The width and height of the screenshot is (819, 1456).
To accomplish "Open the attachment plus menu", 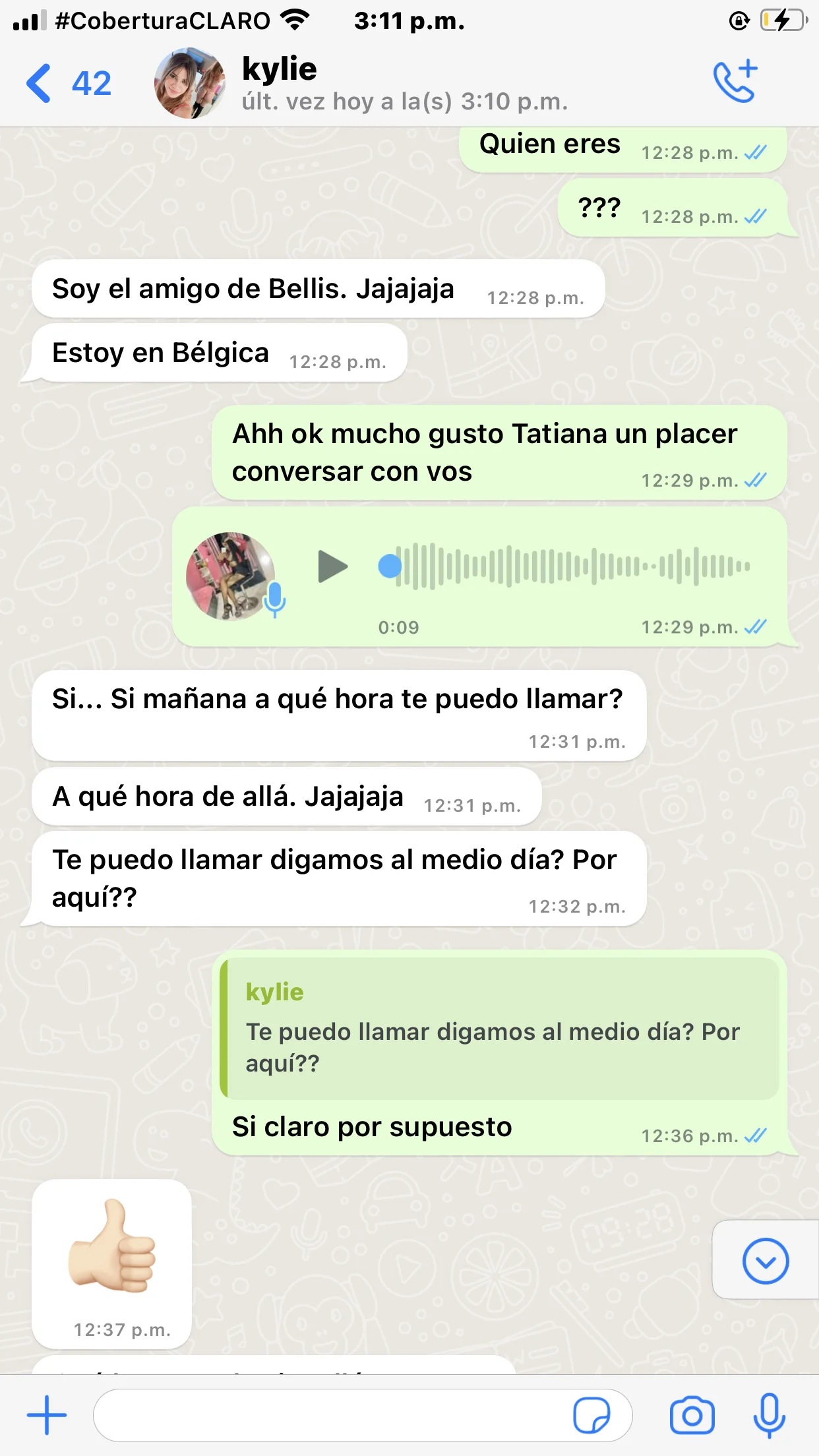I will pyautogui.click(x=46, y=1415).
